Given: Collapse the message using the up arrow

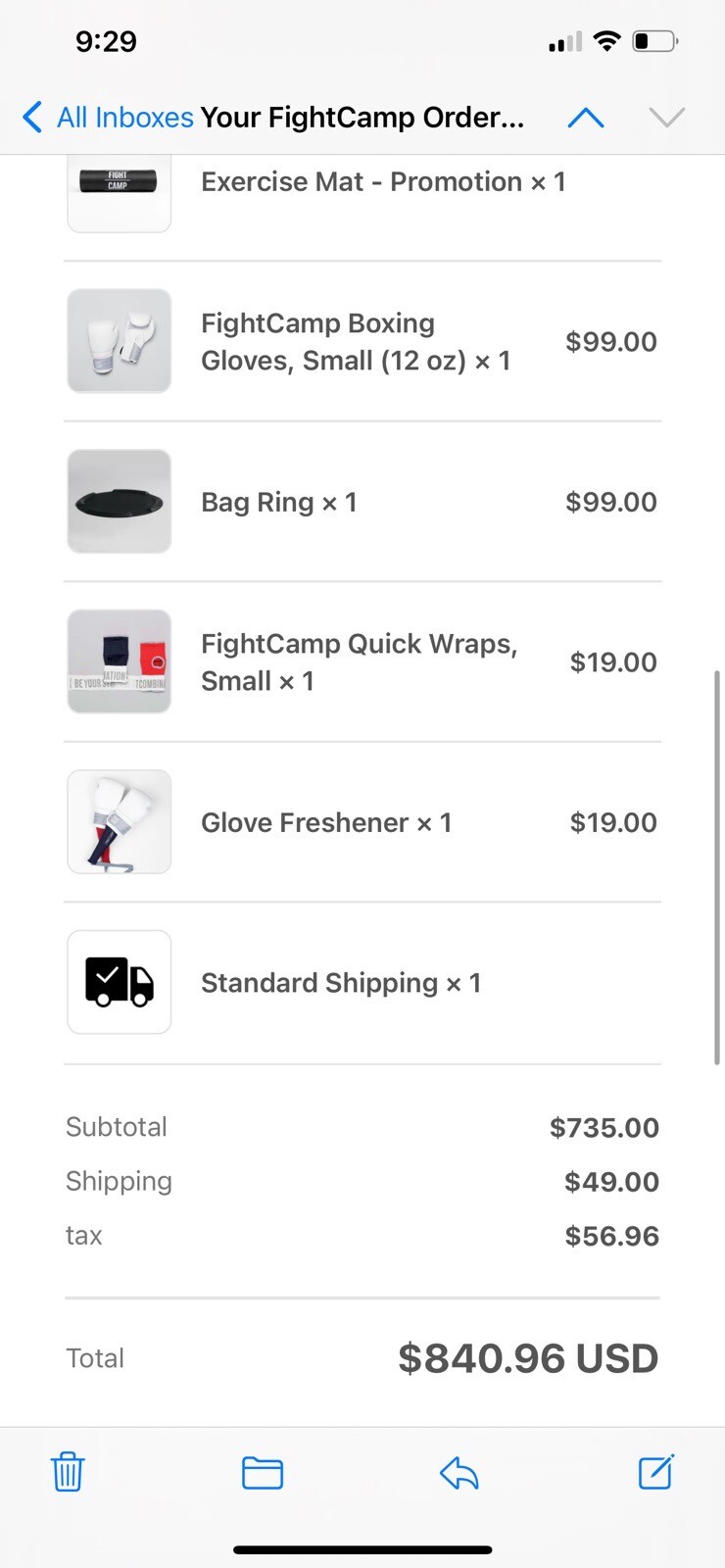Looking at the screenshot, I should point(586,117).
